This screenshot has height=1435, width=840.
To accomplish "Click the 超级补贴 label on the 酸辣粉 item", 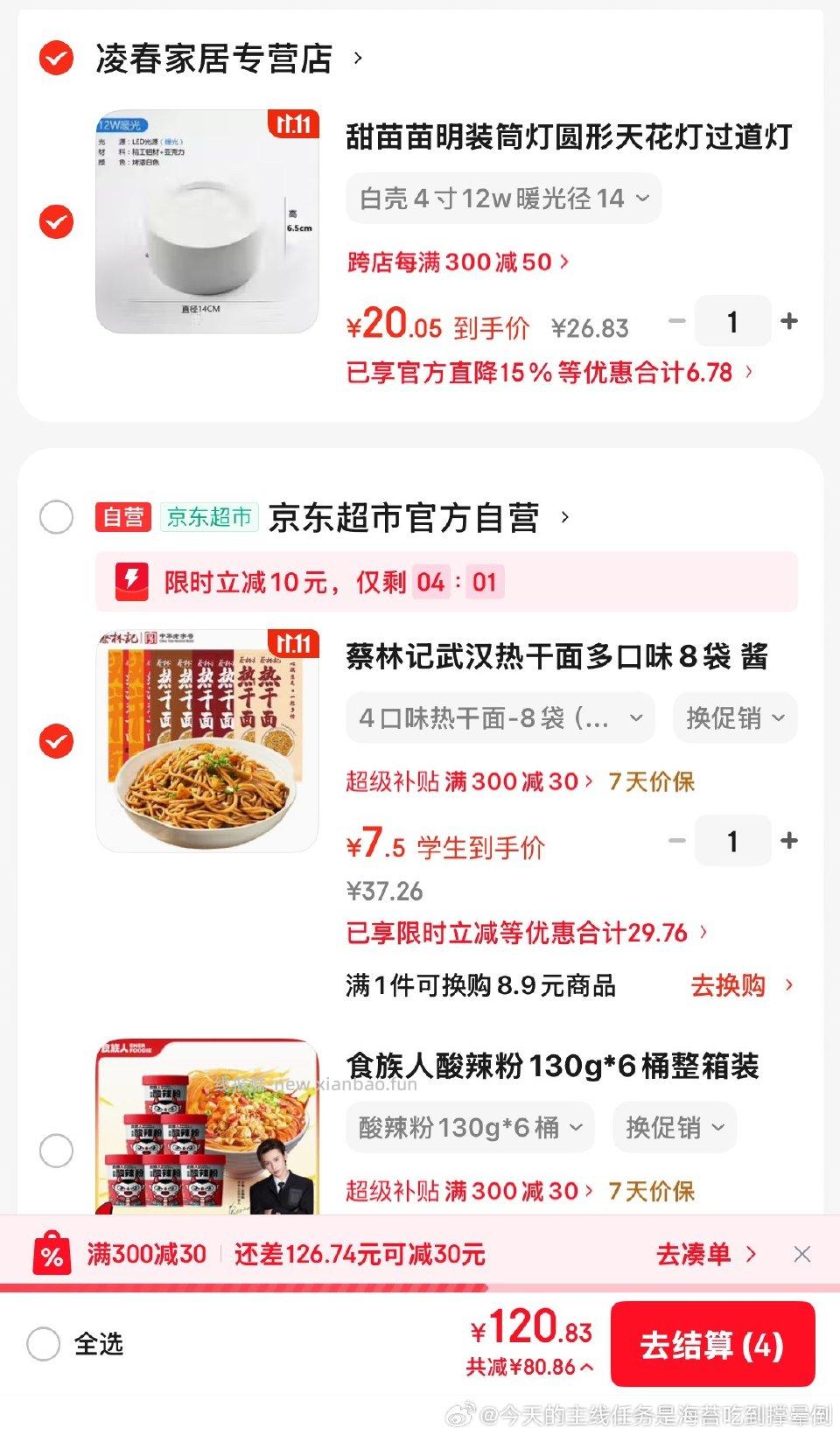I will [x=389, y=1191].
